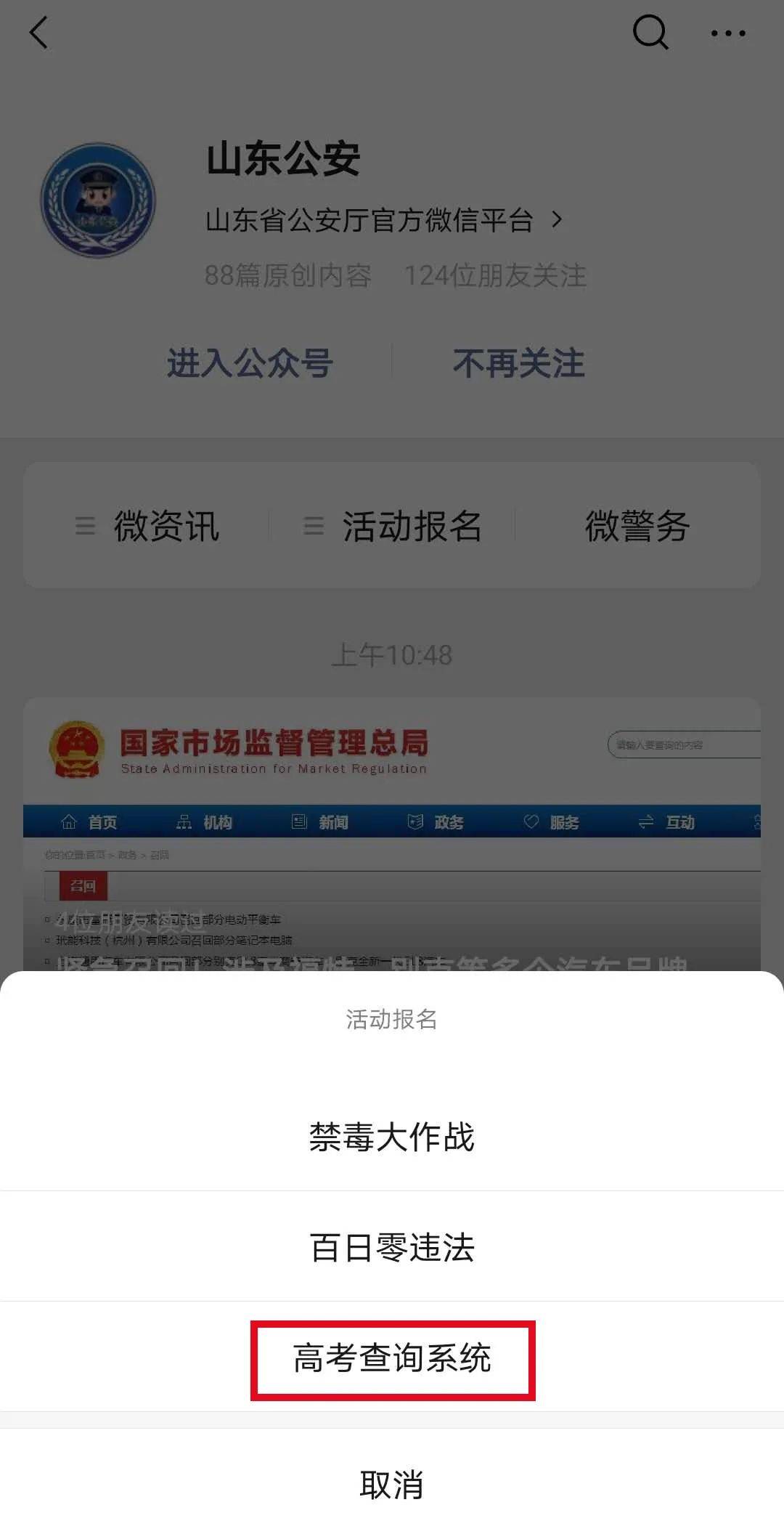Click the national emblem logo of 国家市场监督管理总局

pyautogui.click(x=76, y=751)
